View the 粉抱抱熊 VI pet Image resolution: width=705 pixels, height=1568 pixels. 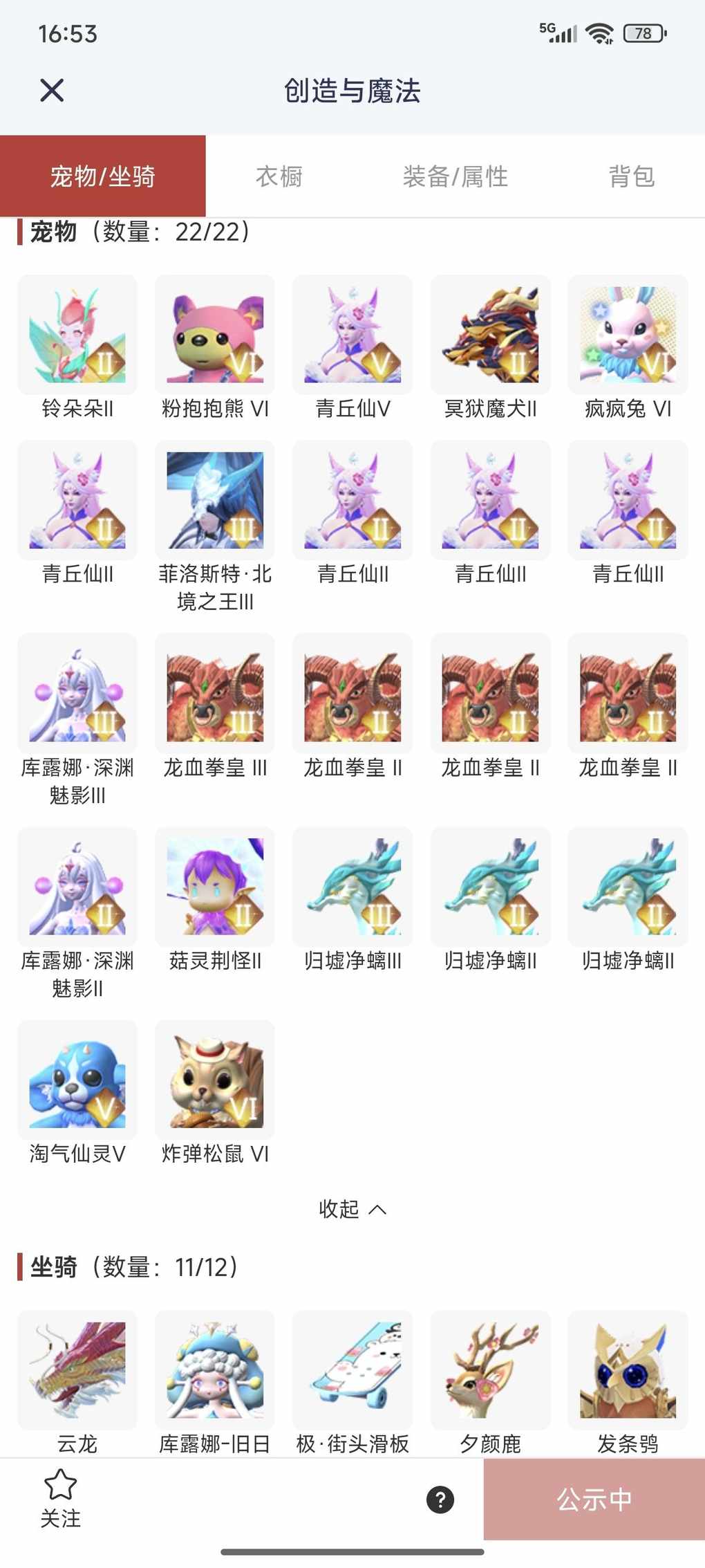(215, 335)
